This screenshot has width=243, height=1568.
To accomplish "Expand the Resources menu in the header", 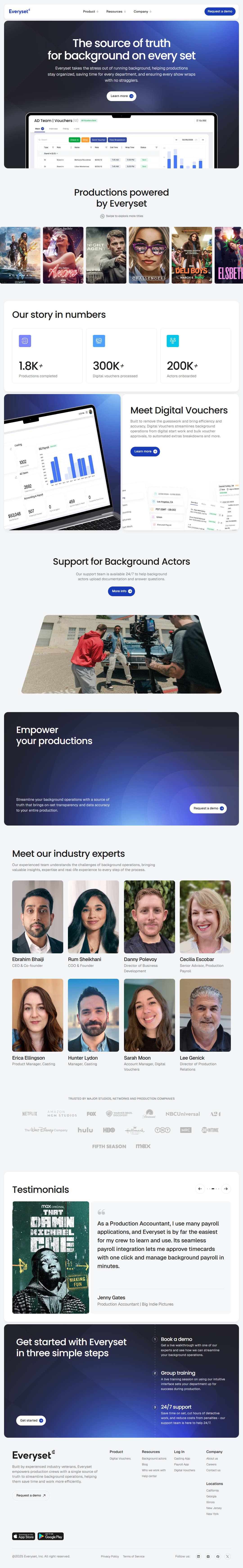I will click(x=116, y=11).
